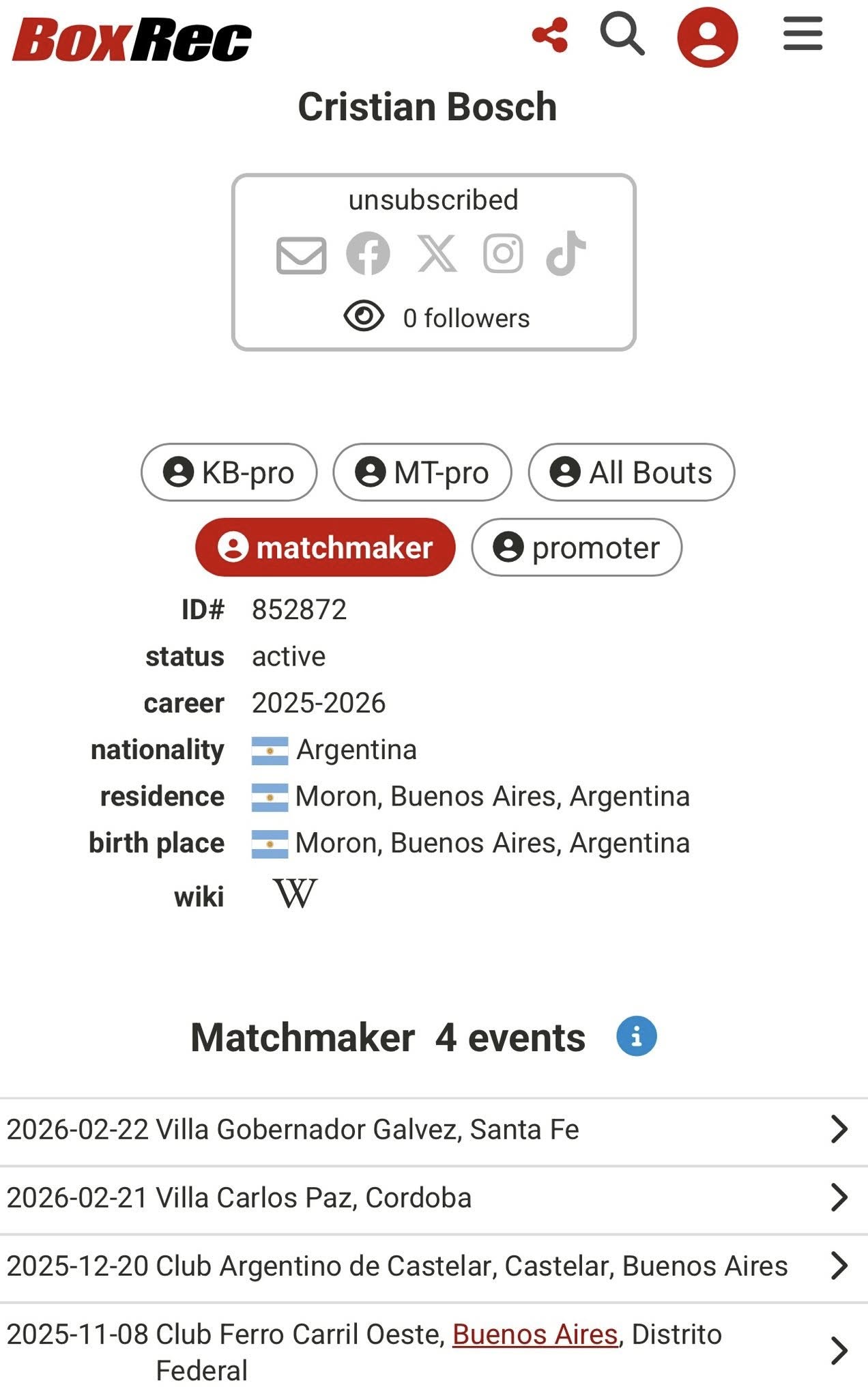Image resolution: width=868 pixels, height=1398 pixels.
Task: Share this BoxRec profile
Action: pos(550,35)
